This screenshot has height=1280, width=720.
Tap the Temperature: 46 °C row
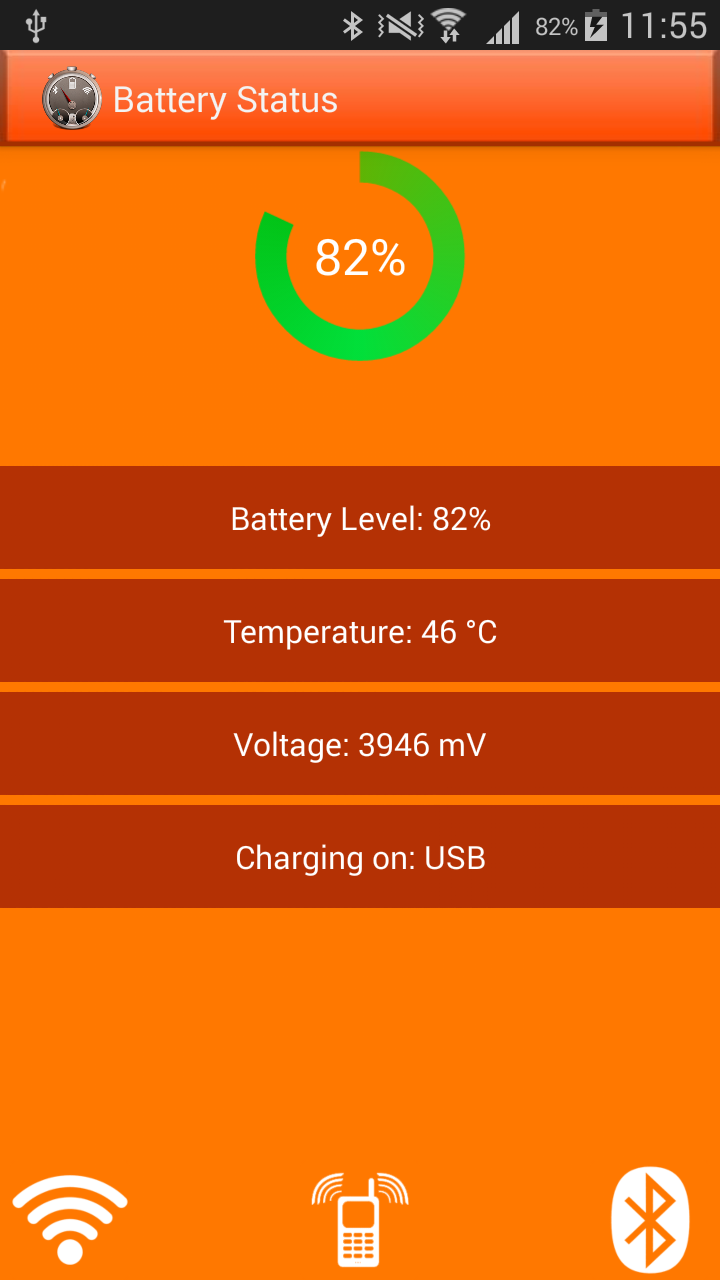click(360, 631)
